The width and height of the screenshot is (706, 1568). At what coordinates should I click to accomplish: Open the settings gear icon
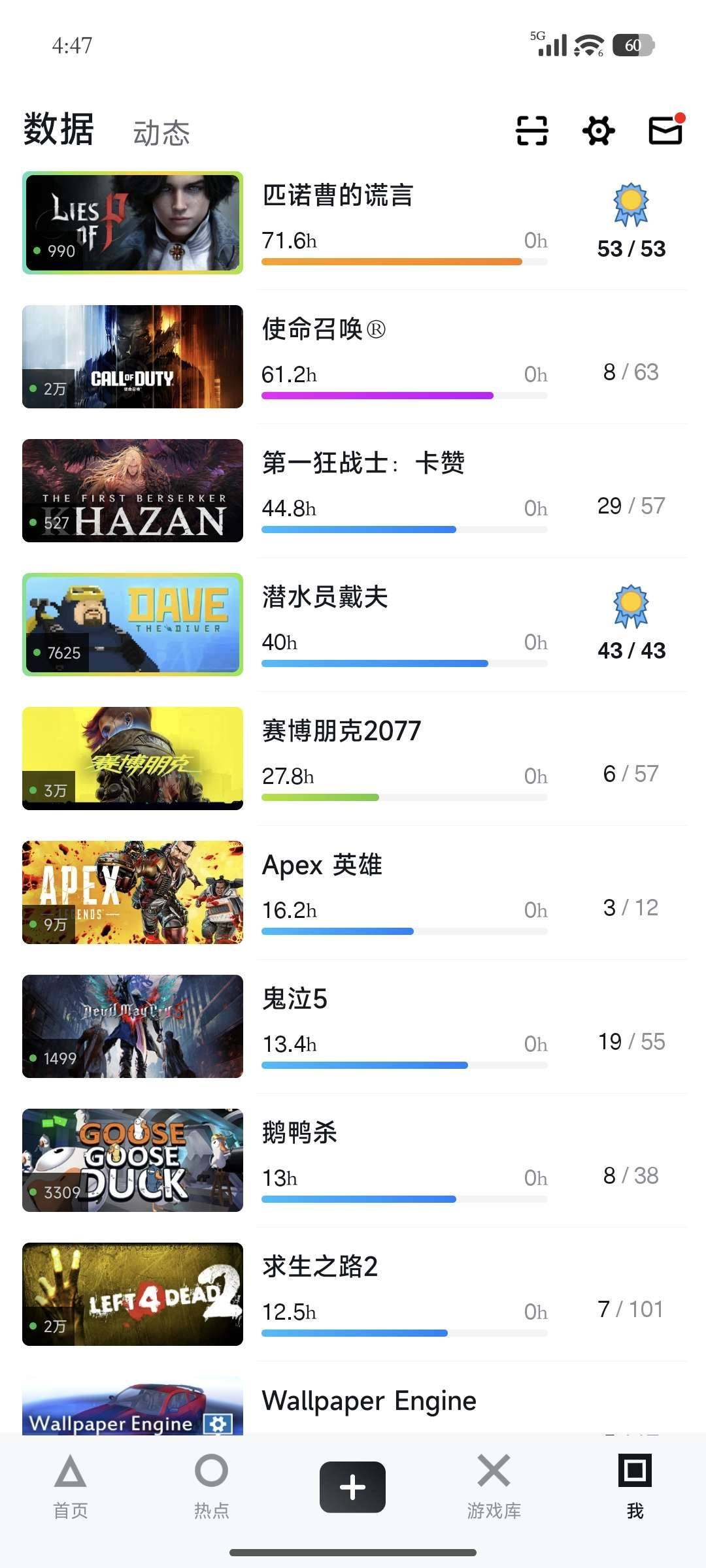click(597, 131)
